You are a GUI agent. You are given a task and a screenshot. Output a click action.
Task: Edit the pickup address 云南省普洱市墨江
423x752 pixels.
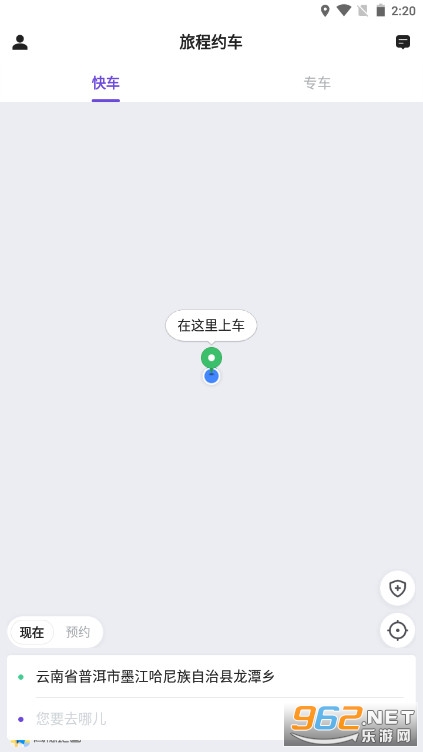211,677
